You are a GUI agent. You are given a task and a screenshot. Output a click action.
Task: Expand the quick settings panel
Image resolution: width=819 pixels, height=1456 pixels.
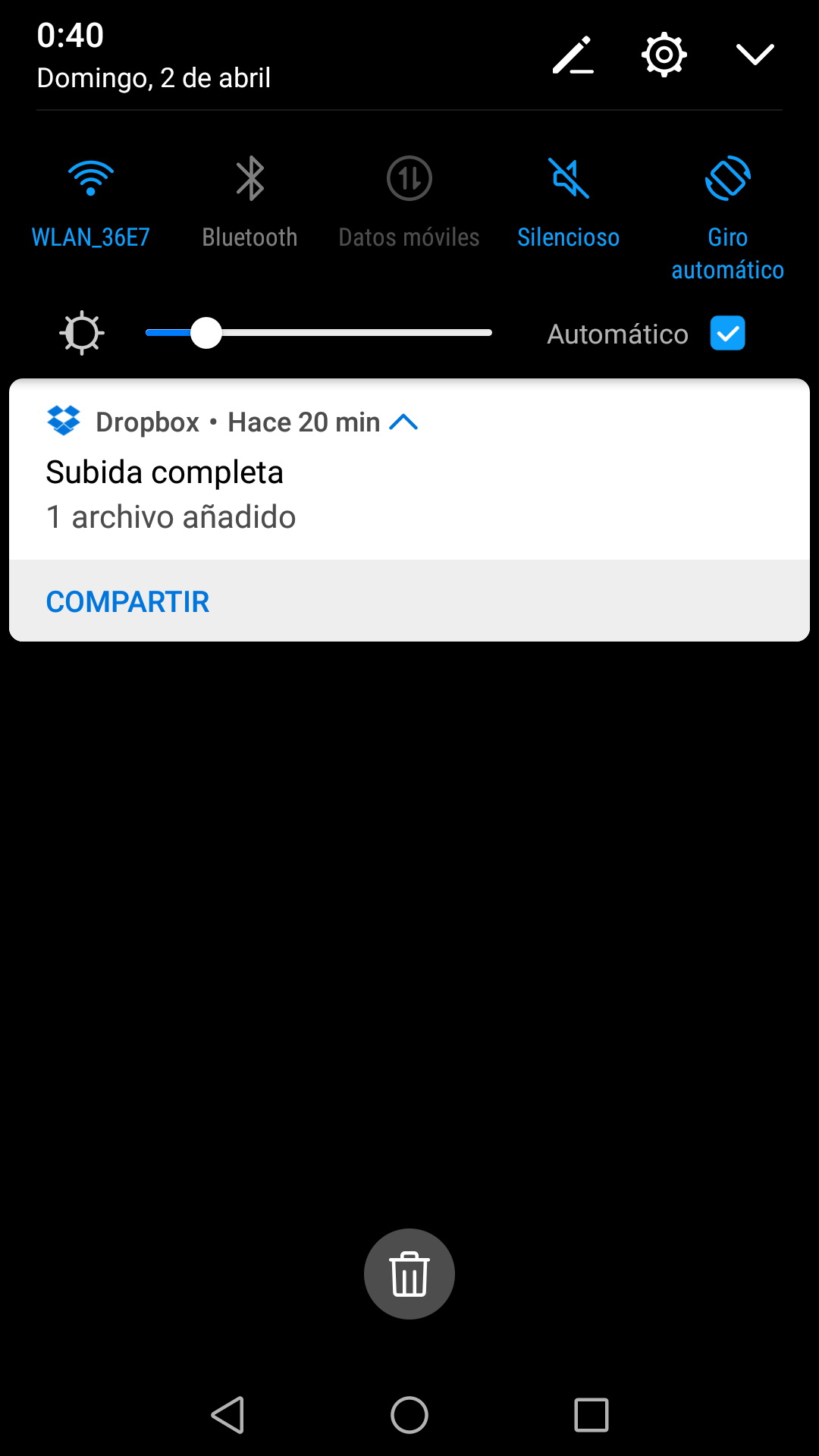[755, 55]
